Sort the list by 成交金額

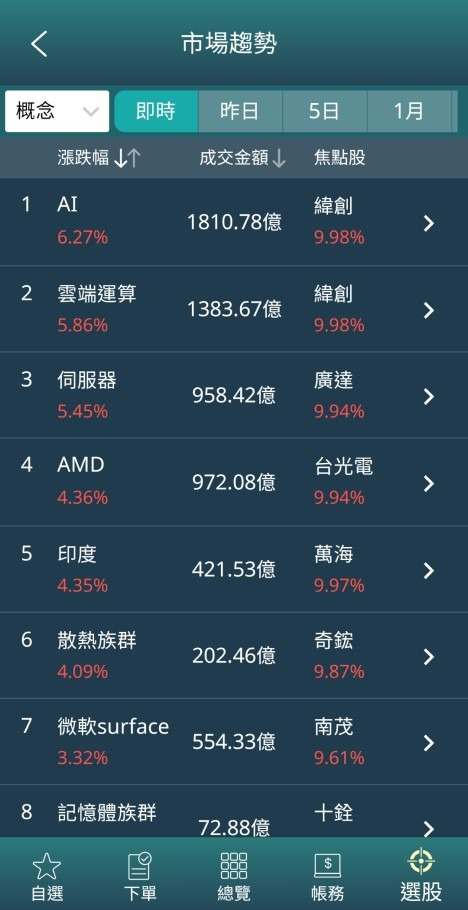coord(243,157)
